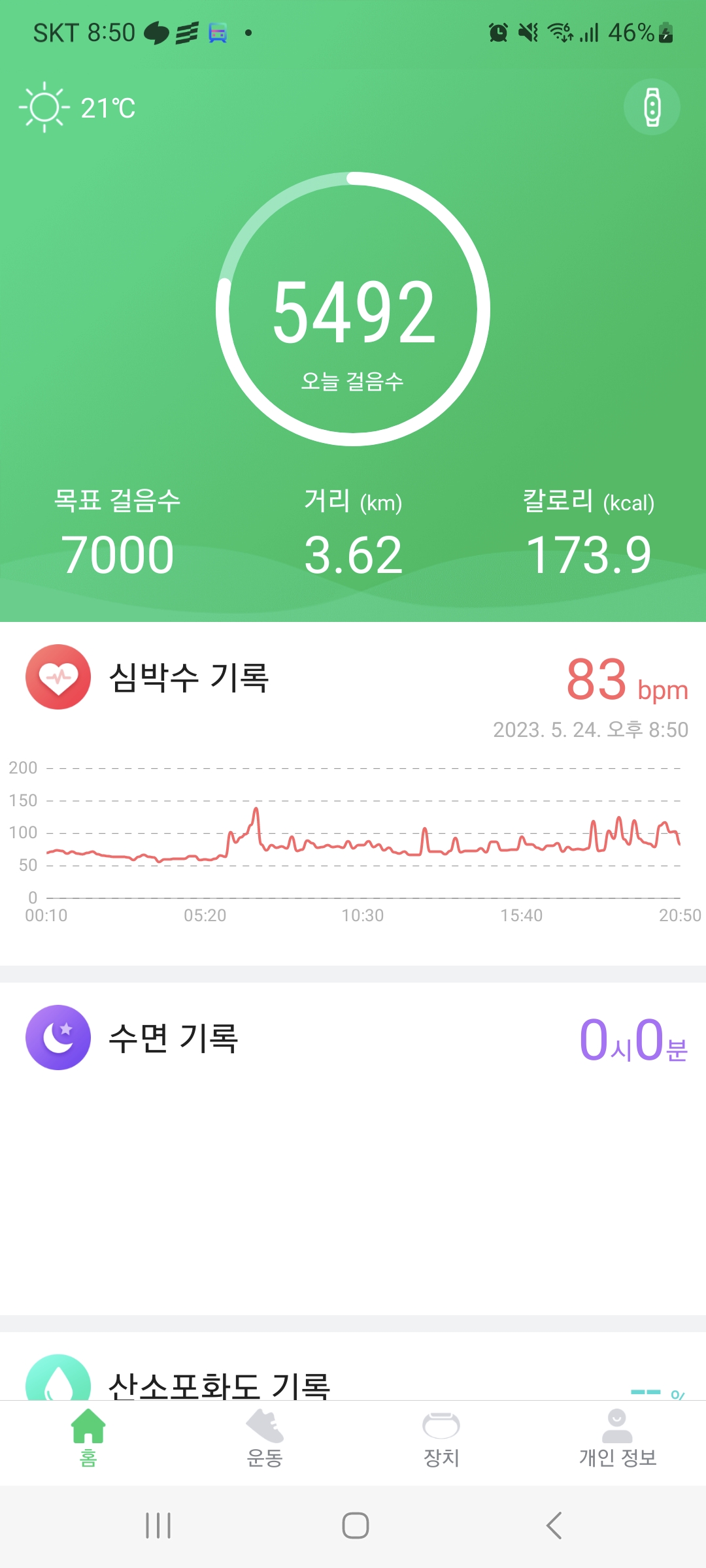Switch to the 장치 (device) tab
Image resolution: width=706 pixels, height=1568 pixels.
(441, 1437)
